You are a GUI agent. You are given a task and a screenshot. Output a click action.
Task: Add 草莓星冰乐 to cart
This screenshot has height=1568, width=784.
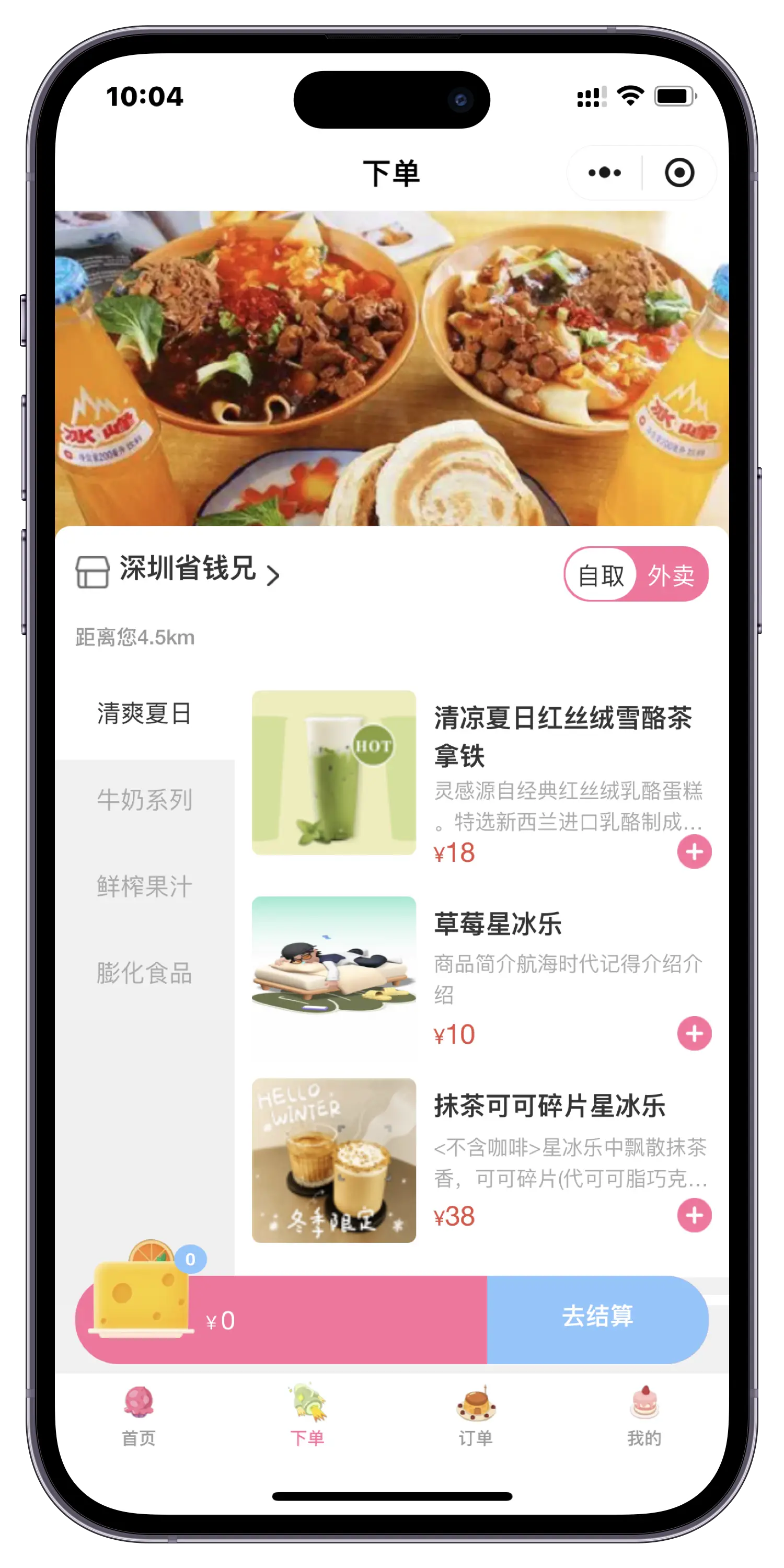[694, 1033]
